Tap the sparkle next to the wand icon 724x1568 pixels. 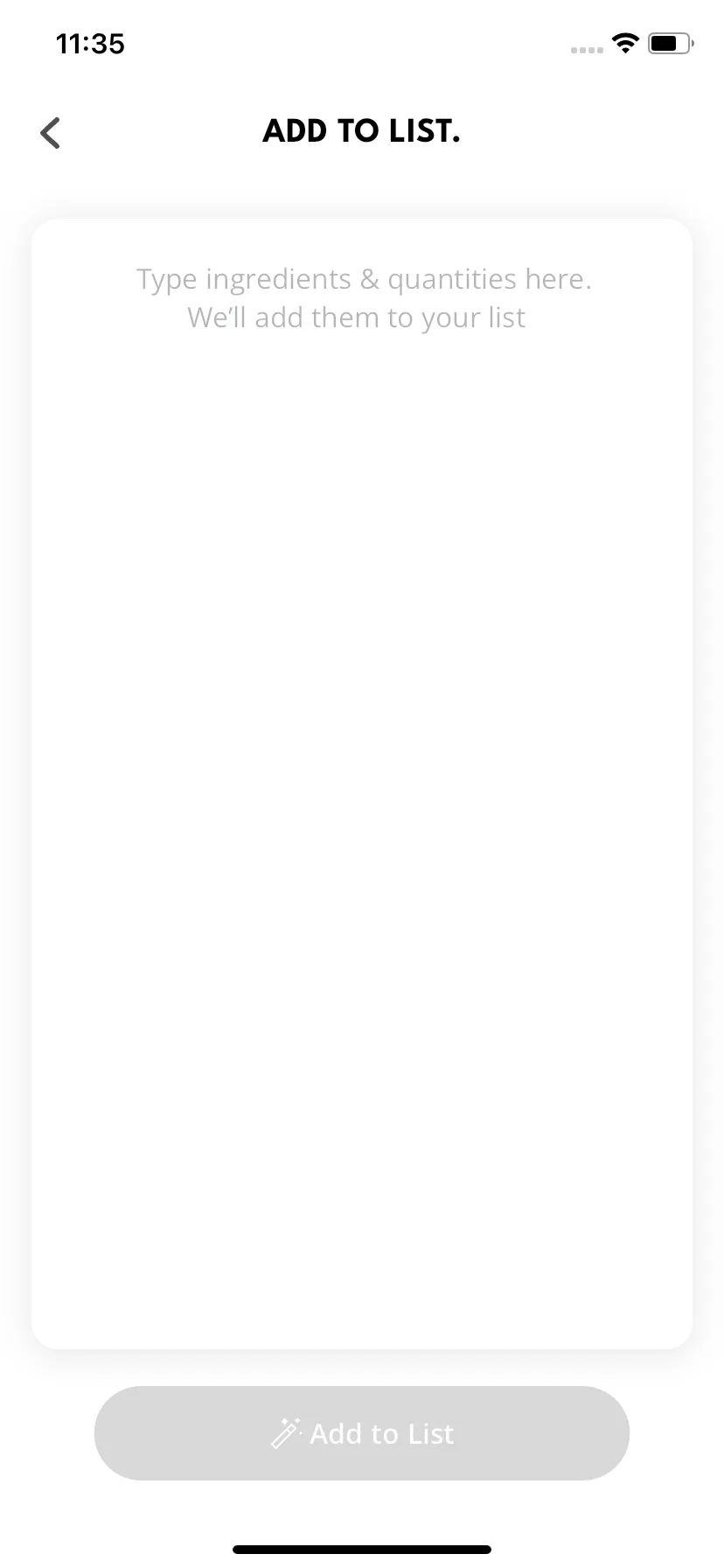click(298, 1418)
